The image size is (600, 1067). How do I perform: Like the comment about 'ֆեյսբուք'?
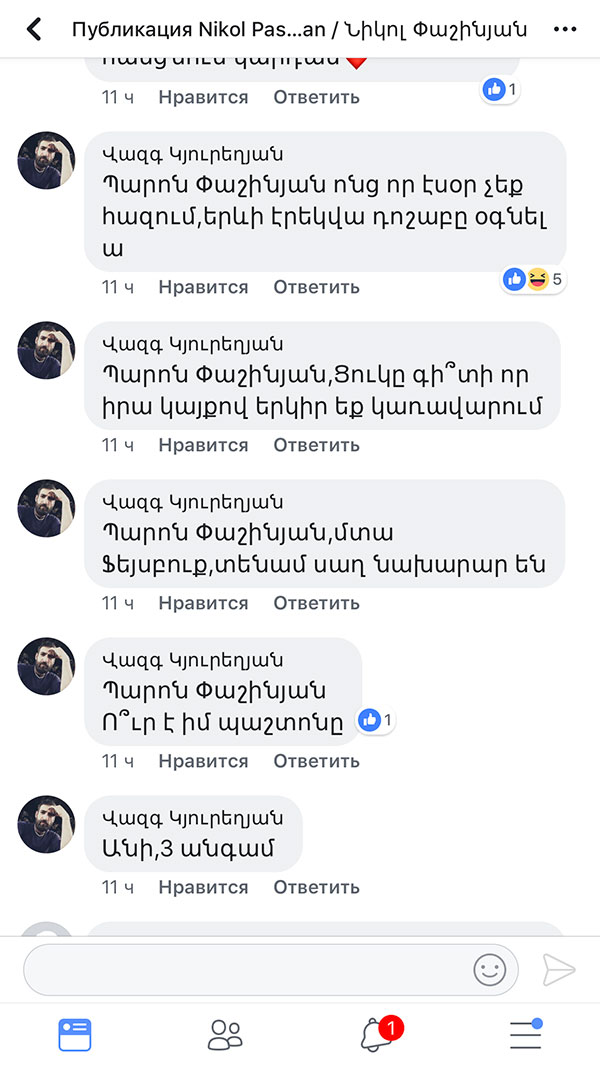(203, 603)
